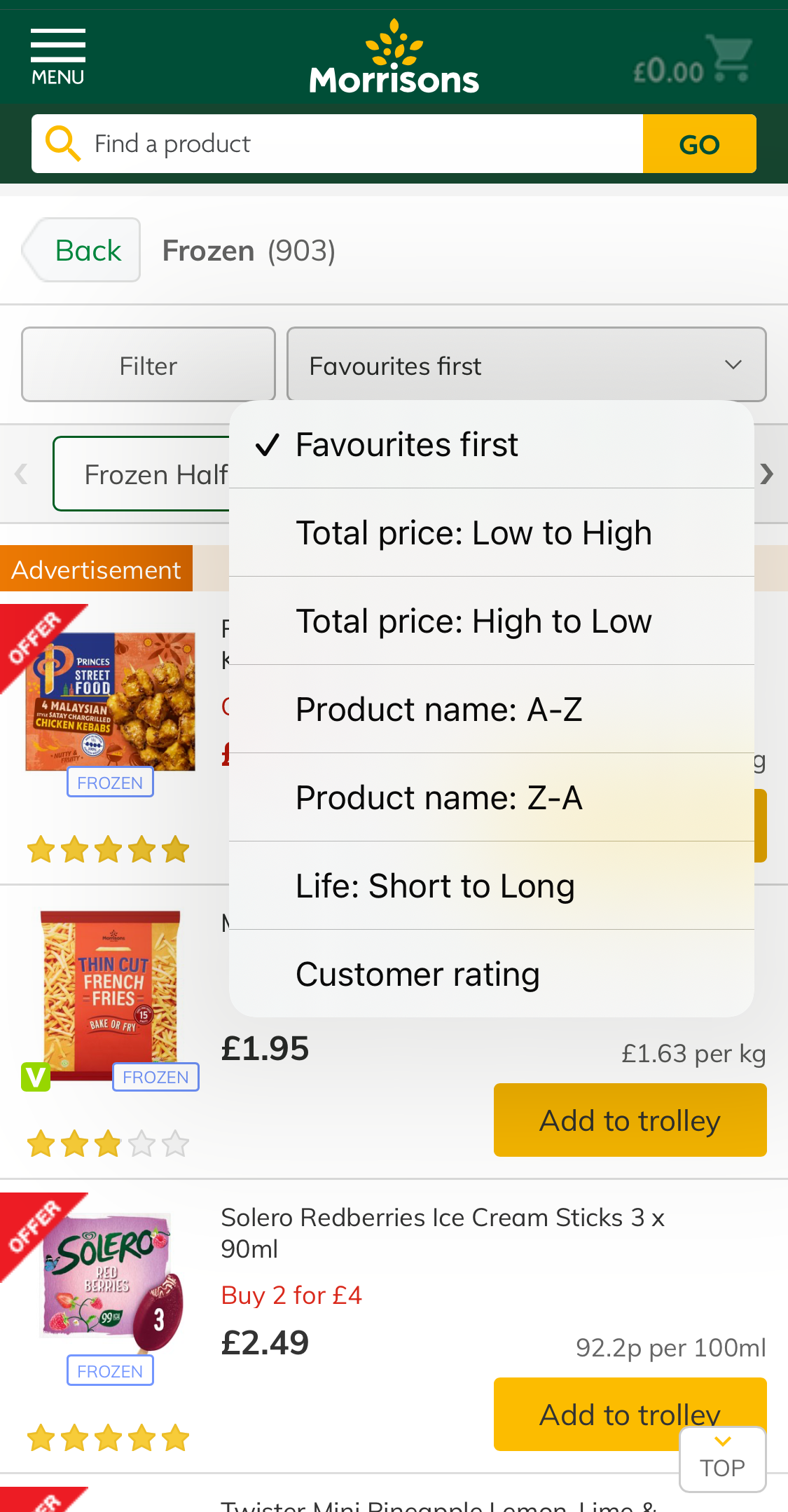This screenshot has height=1512, width=788.
Task: Click the FROZEN badge on Chicken Kebabs
Action: tap(110, 782)
